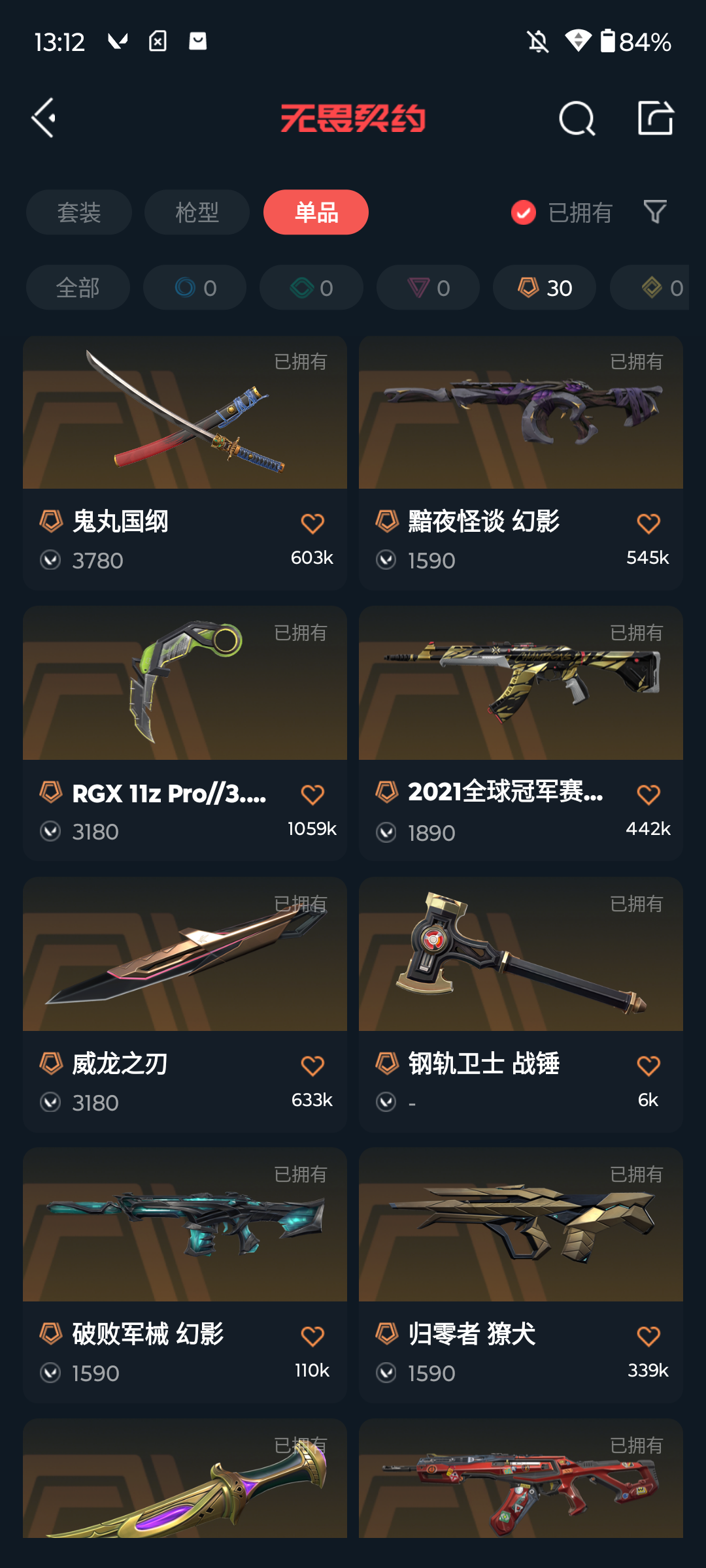Open the 2021全球冠军赛 skin card
The width and height of the screenshot is (706, 1568).
pos(521,734)
